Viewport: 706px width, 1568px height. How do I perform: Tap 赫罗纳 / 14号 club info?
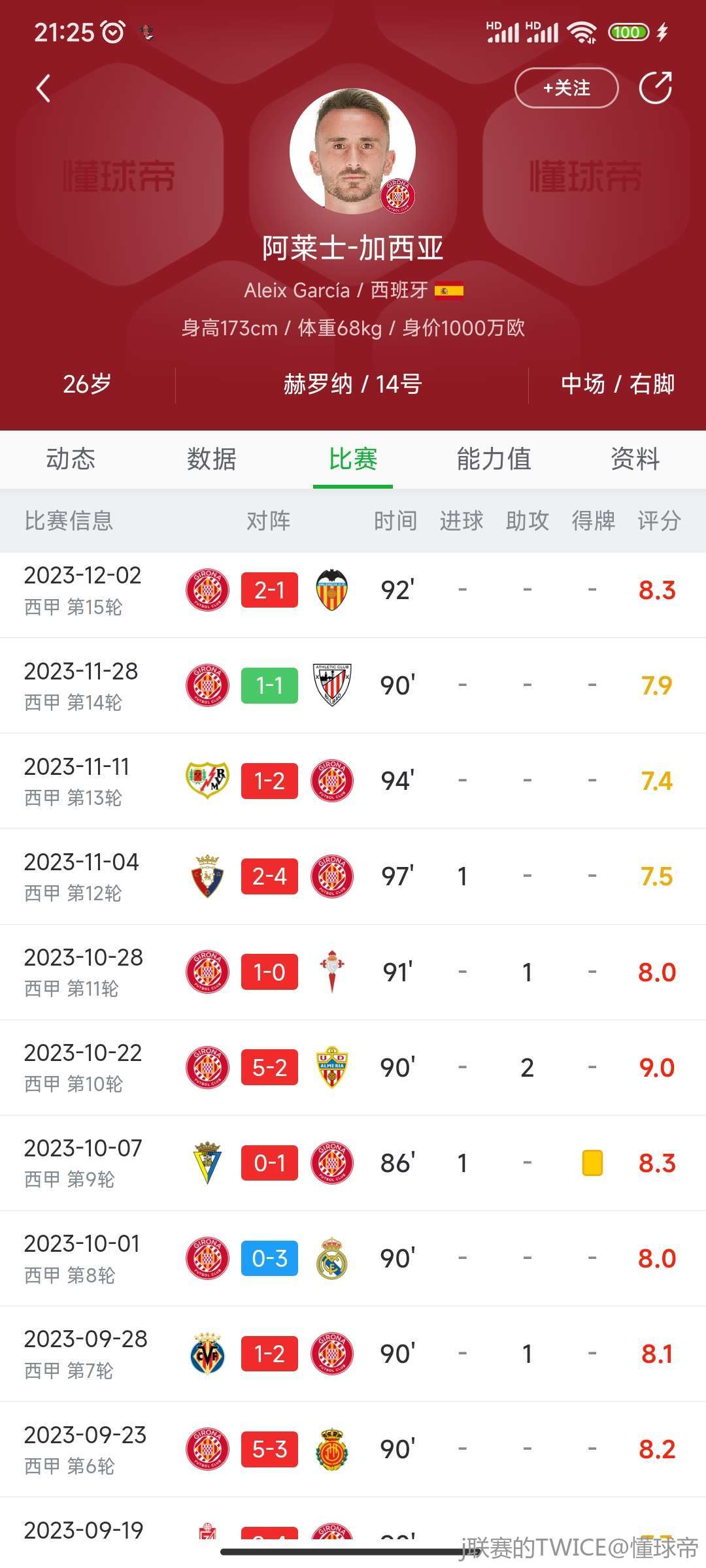pos(352,384)
